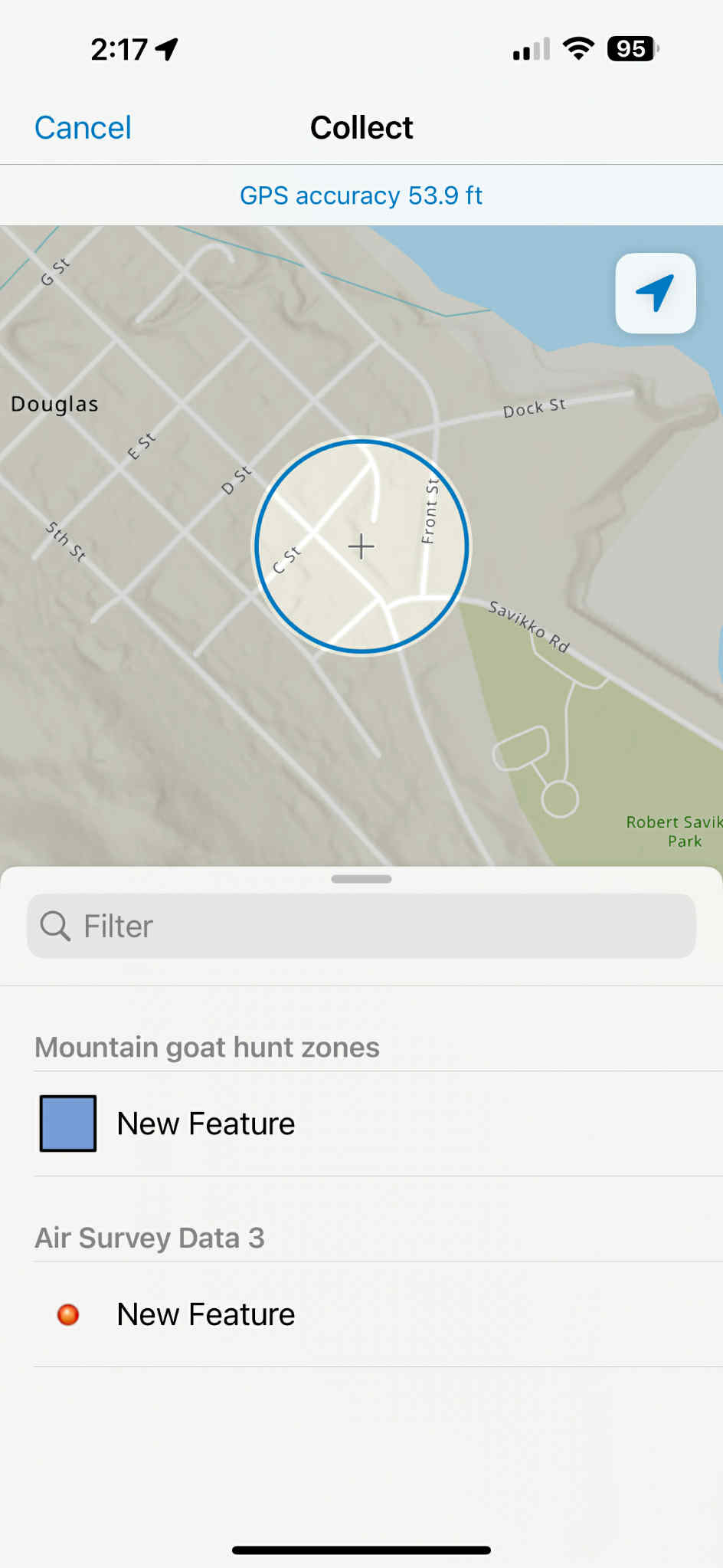Select the Air Survey Data 3 section header
This screenshot has height=1568, width=723.
tap(149, 1237)
